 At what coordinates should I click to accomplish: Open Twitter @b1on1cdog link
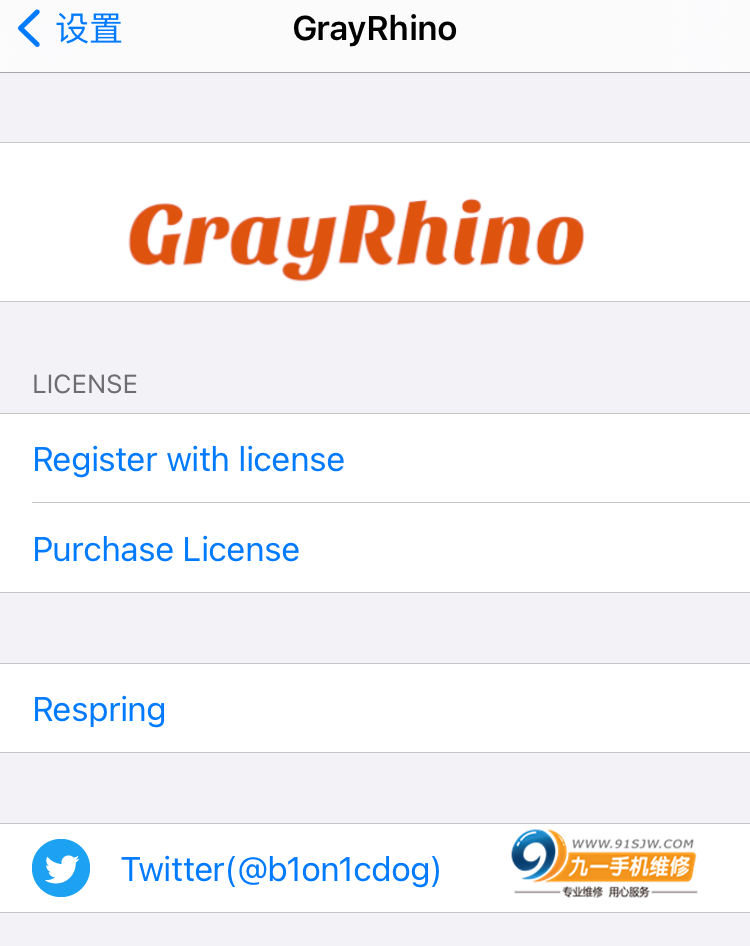[280, 869]
